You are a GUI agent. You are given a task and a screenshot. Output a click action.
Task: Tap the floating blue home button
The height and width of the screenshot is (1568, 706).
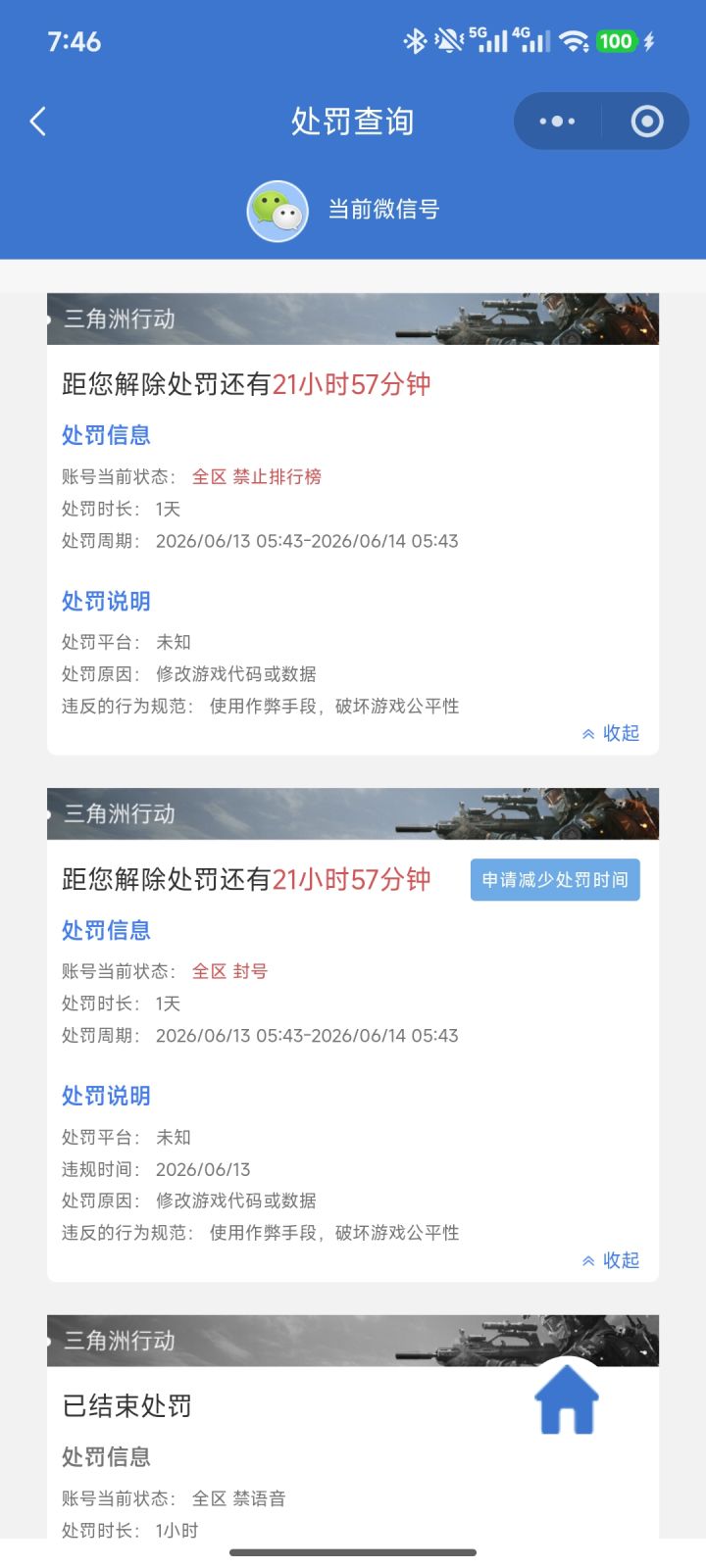(567, 1400)
